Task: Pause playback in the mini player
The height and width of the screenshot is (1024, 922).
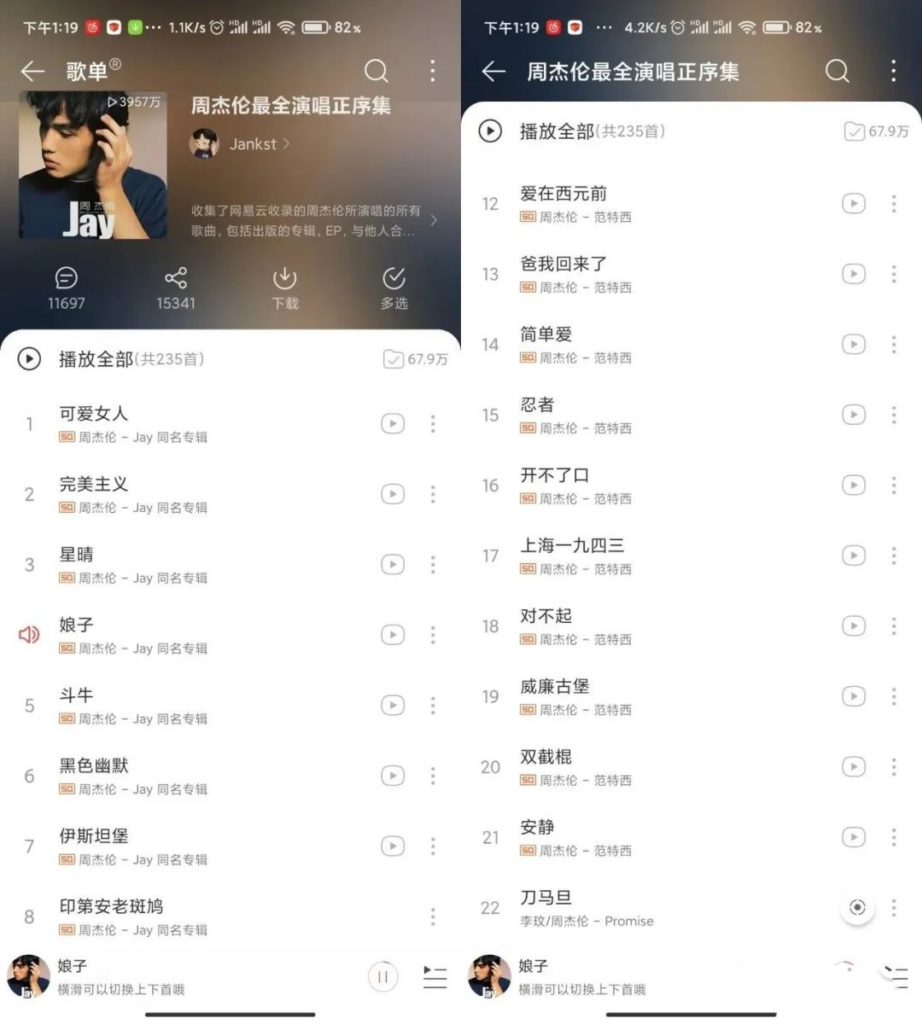Action: tap(383, 977)
